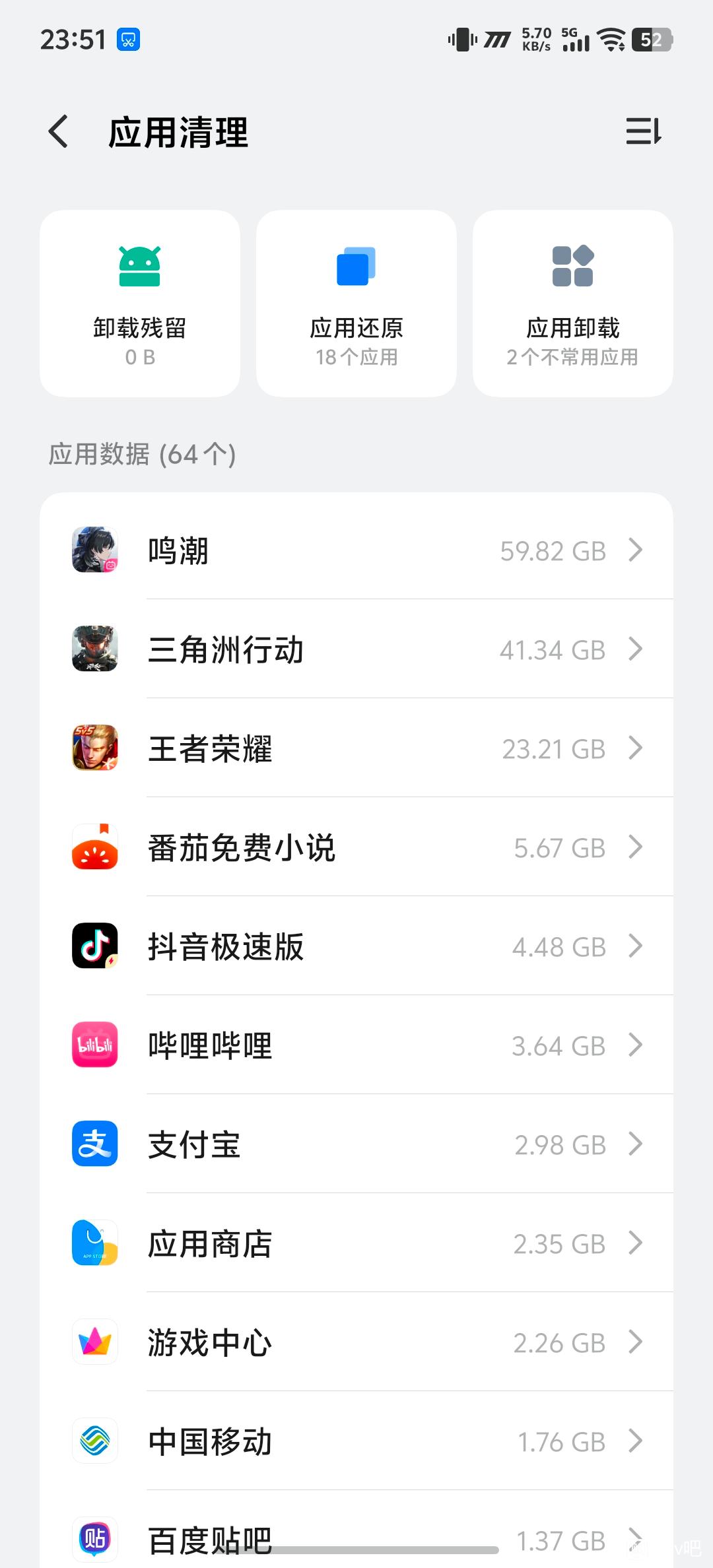Open 番茄免费小说 data details

356,847
